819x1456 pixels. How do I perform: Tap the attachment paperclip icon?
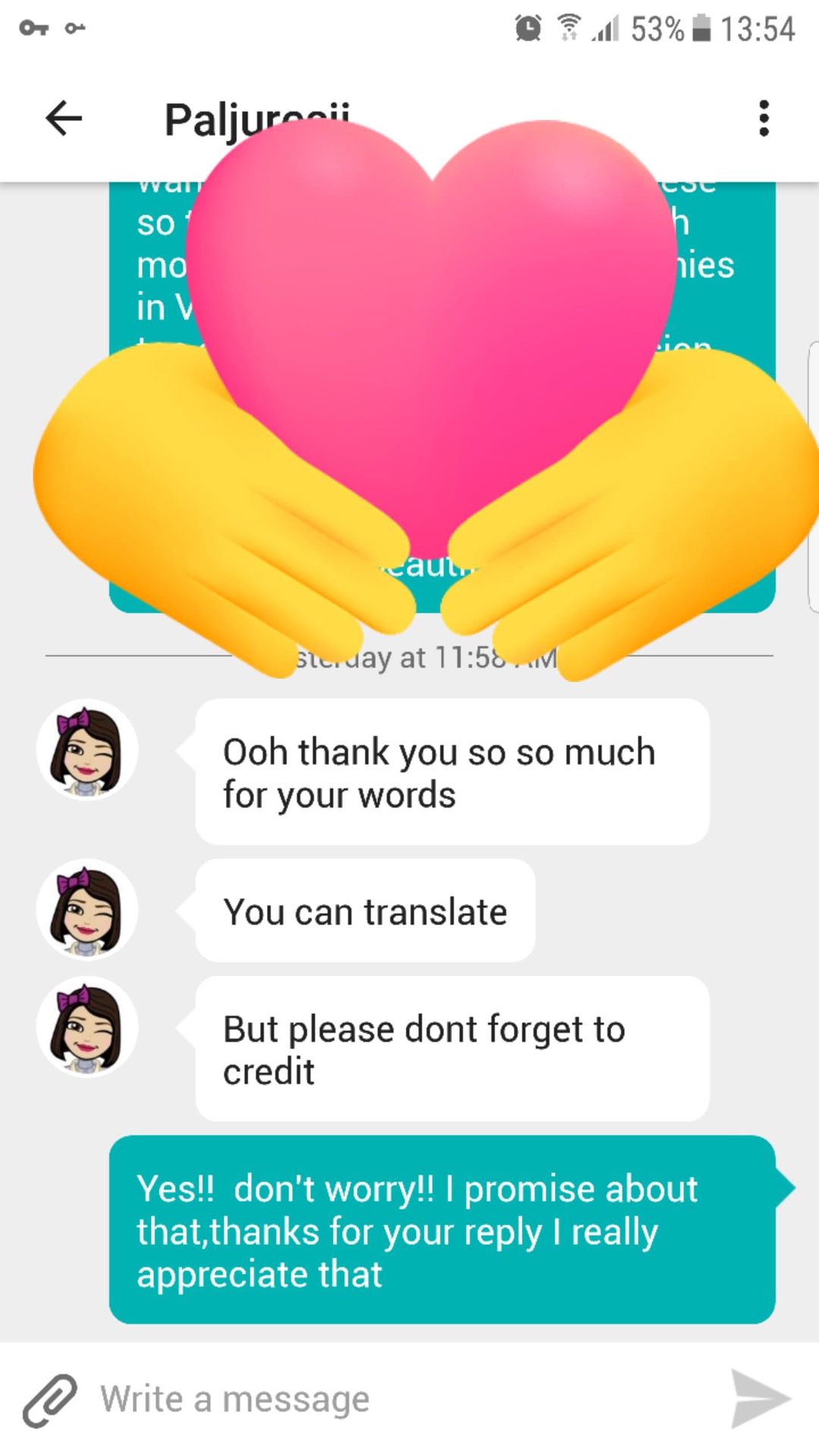click(49, 1400)
